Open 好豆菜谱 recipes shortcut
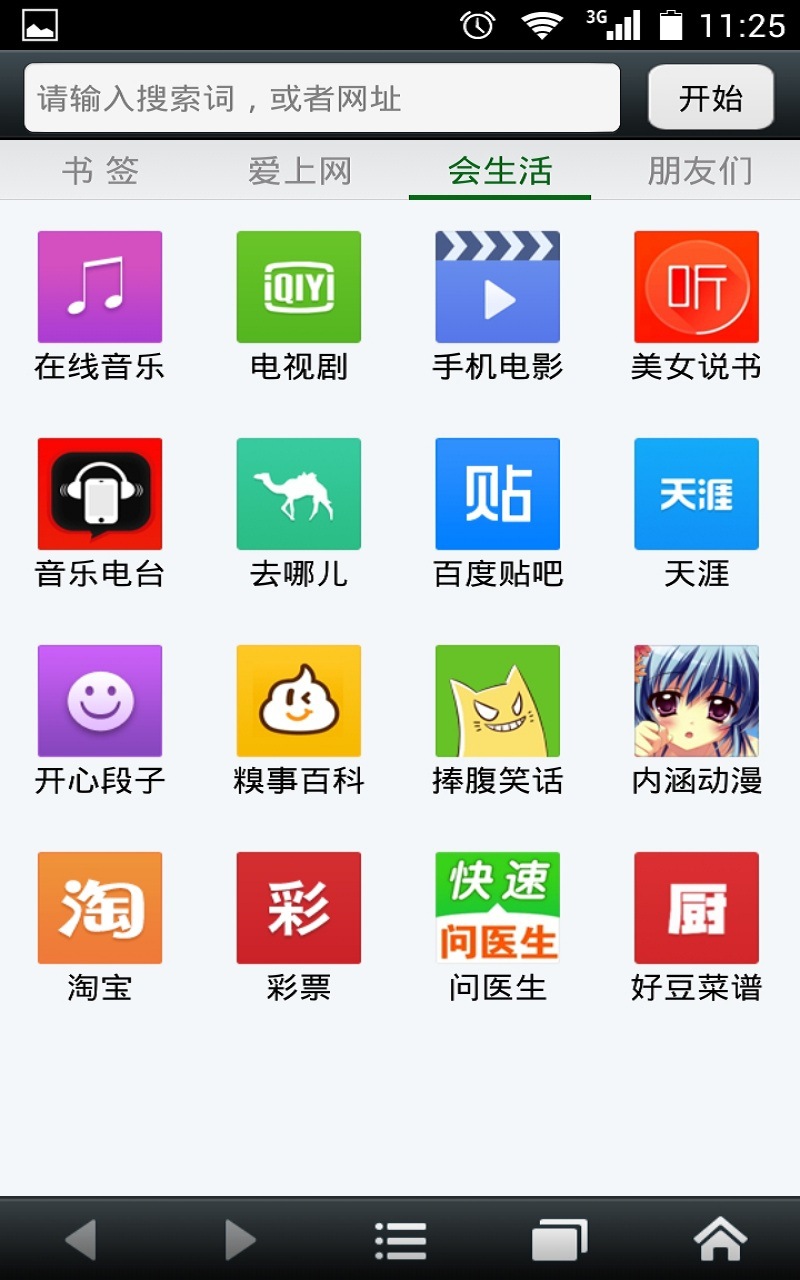 point(697,909)
